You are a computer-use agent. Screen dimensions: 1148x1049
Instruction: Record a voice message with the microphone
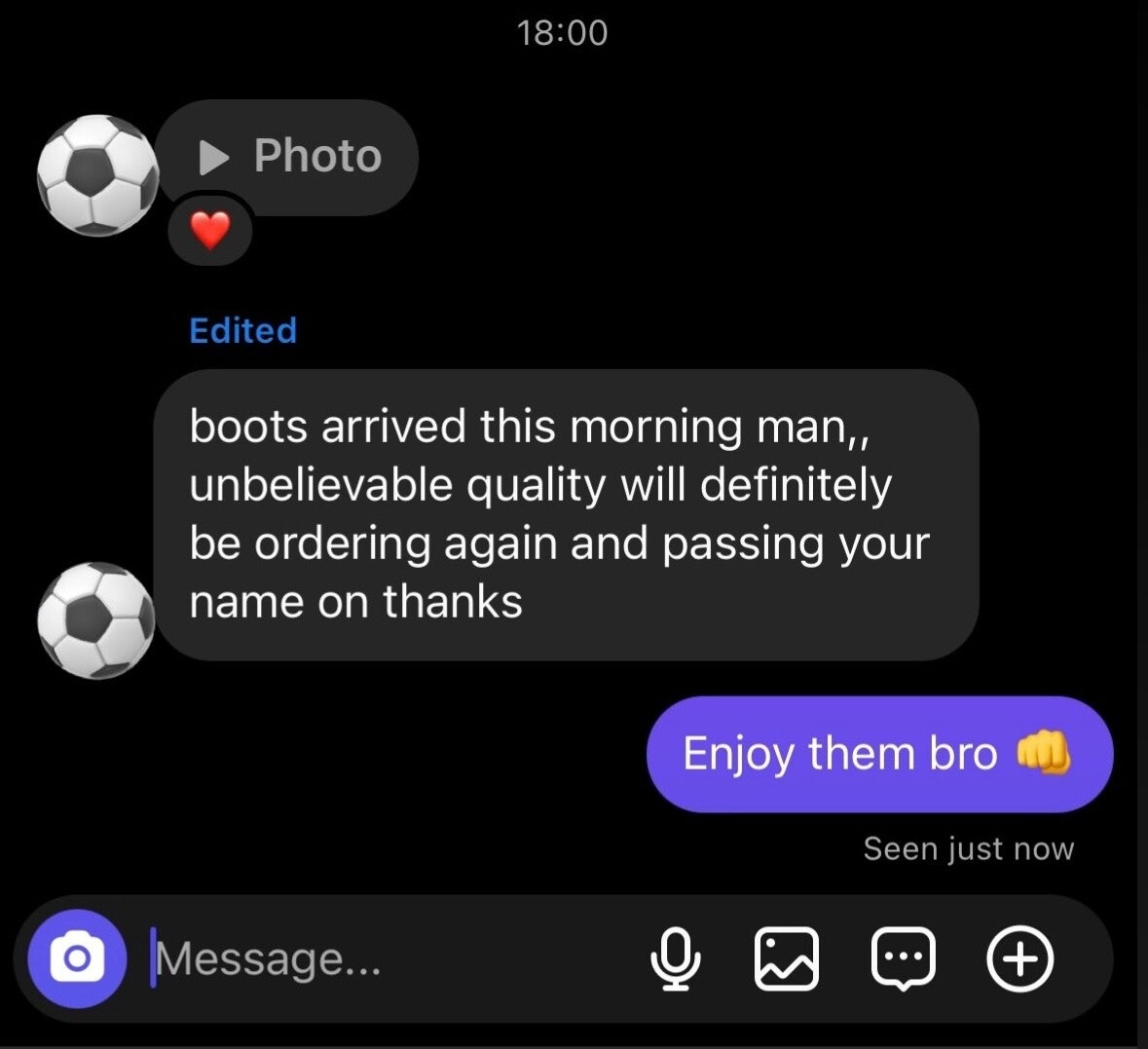(675, 958)
